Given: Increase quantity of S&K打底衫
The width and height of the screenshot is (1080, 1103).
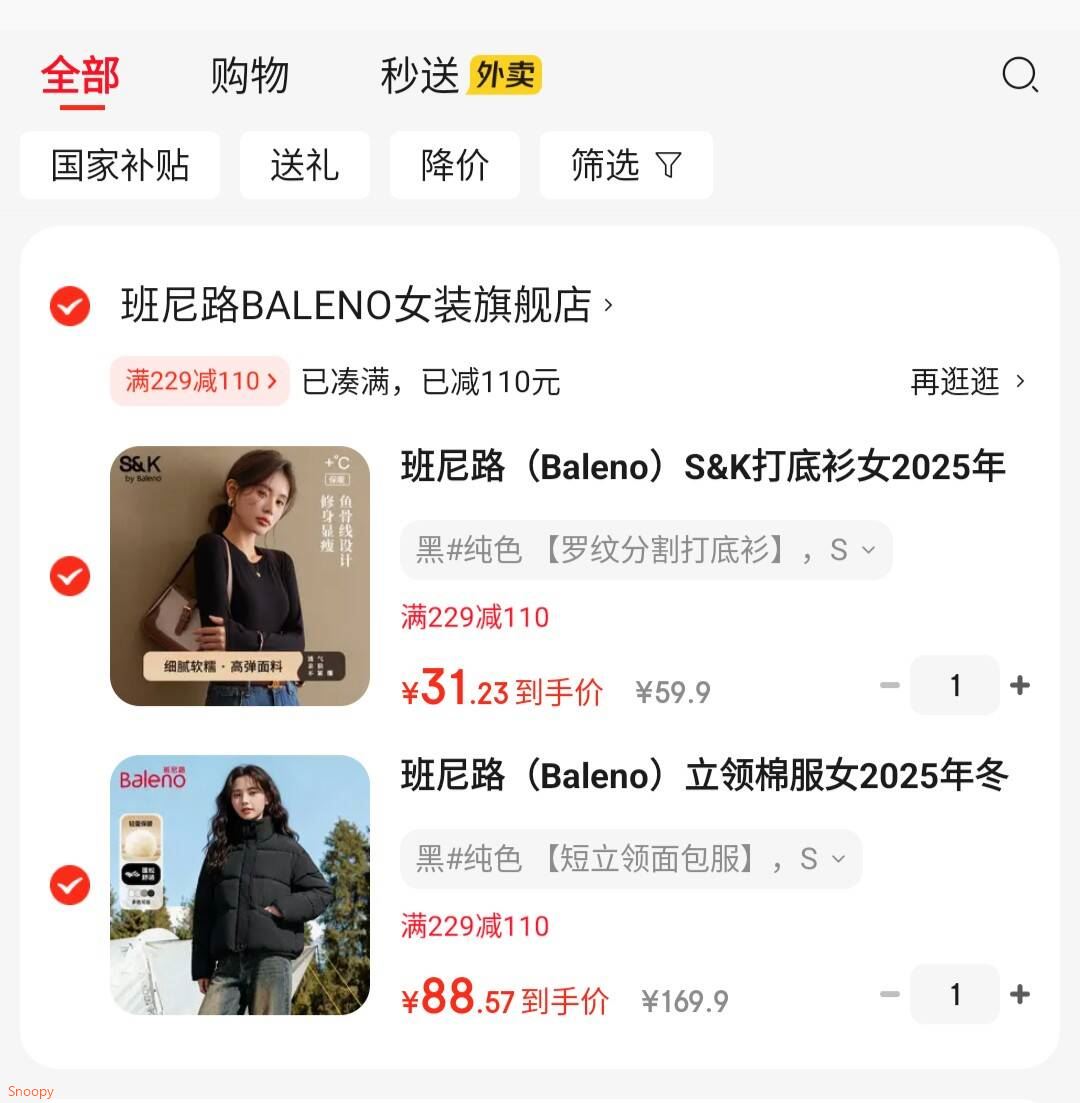Looking at the screenshot, I should tap(1020, 686).
